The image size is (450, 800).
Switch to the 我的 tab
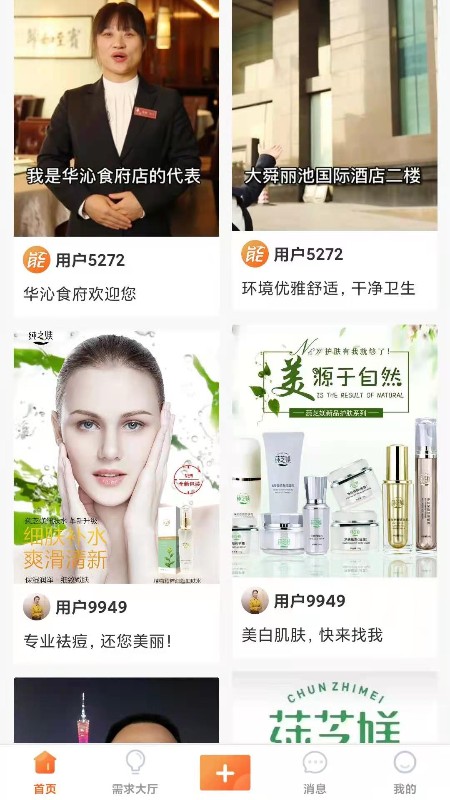pos(405,772)
